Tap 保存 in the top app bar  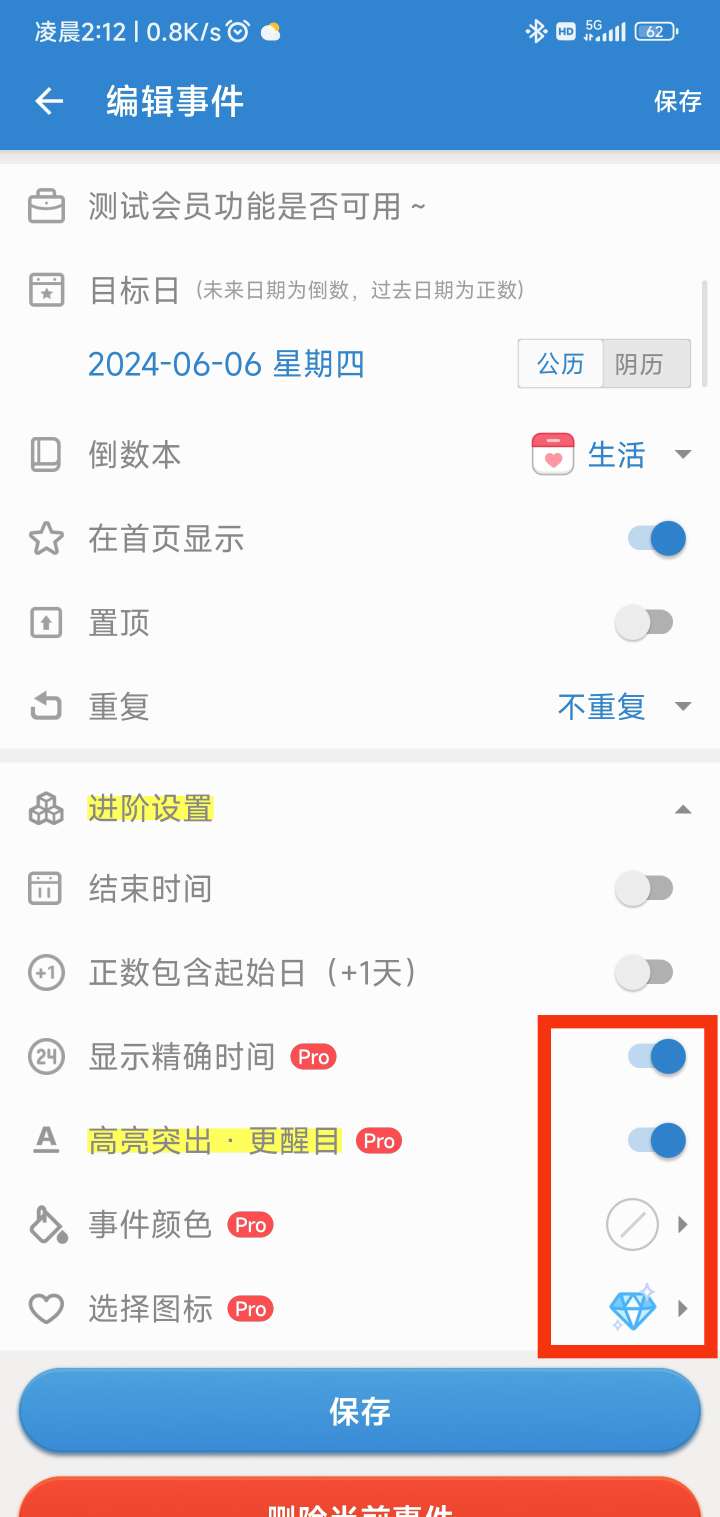coord(677,101)
